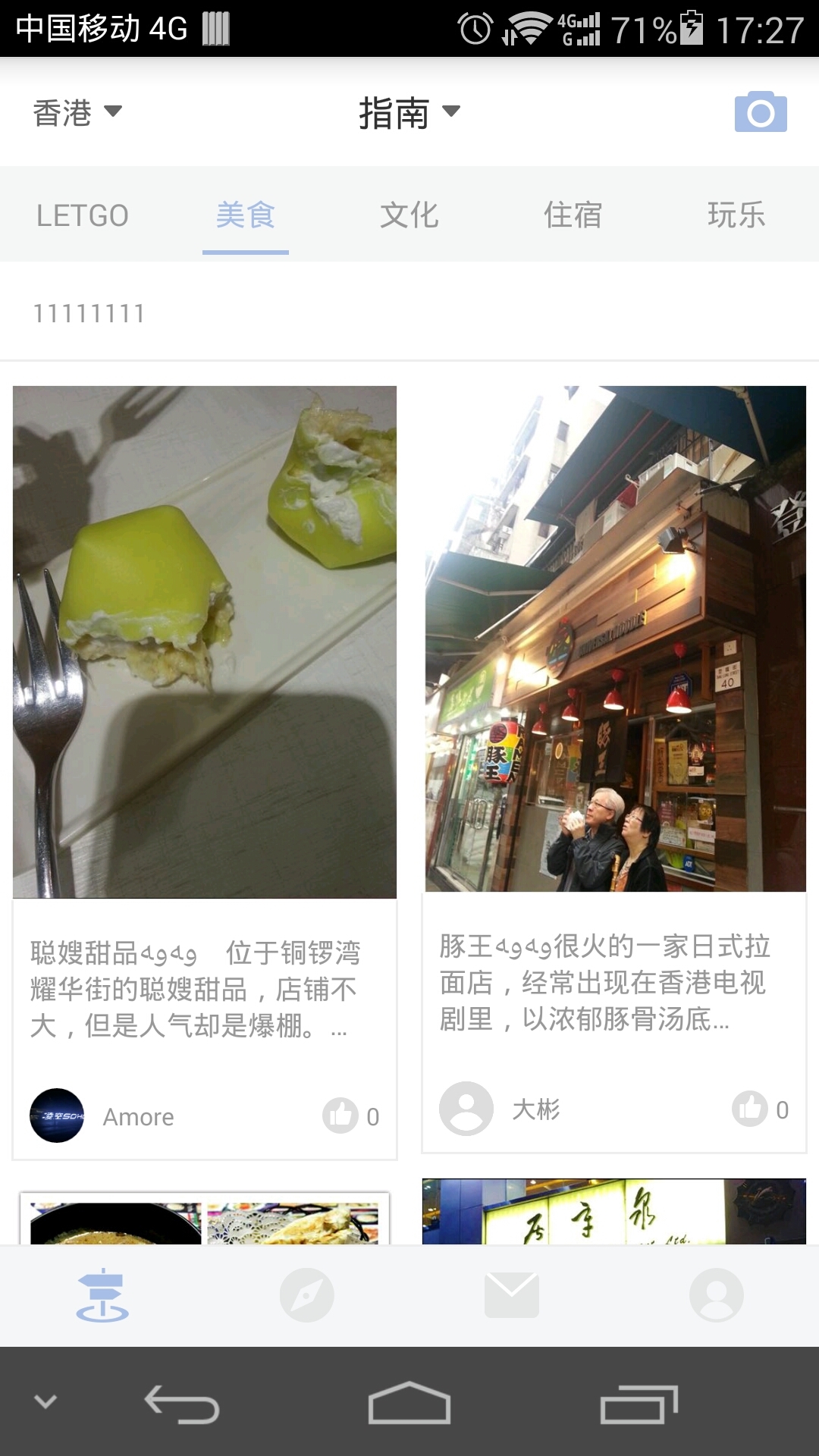Switch to the 文化 tab
This screenshot has height=1456, width=819.
pos(409,215)
